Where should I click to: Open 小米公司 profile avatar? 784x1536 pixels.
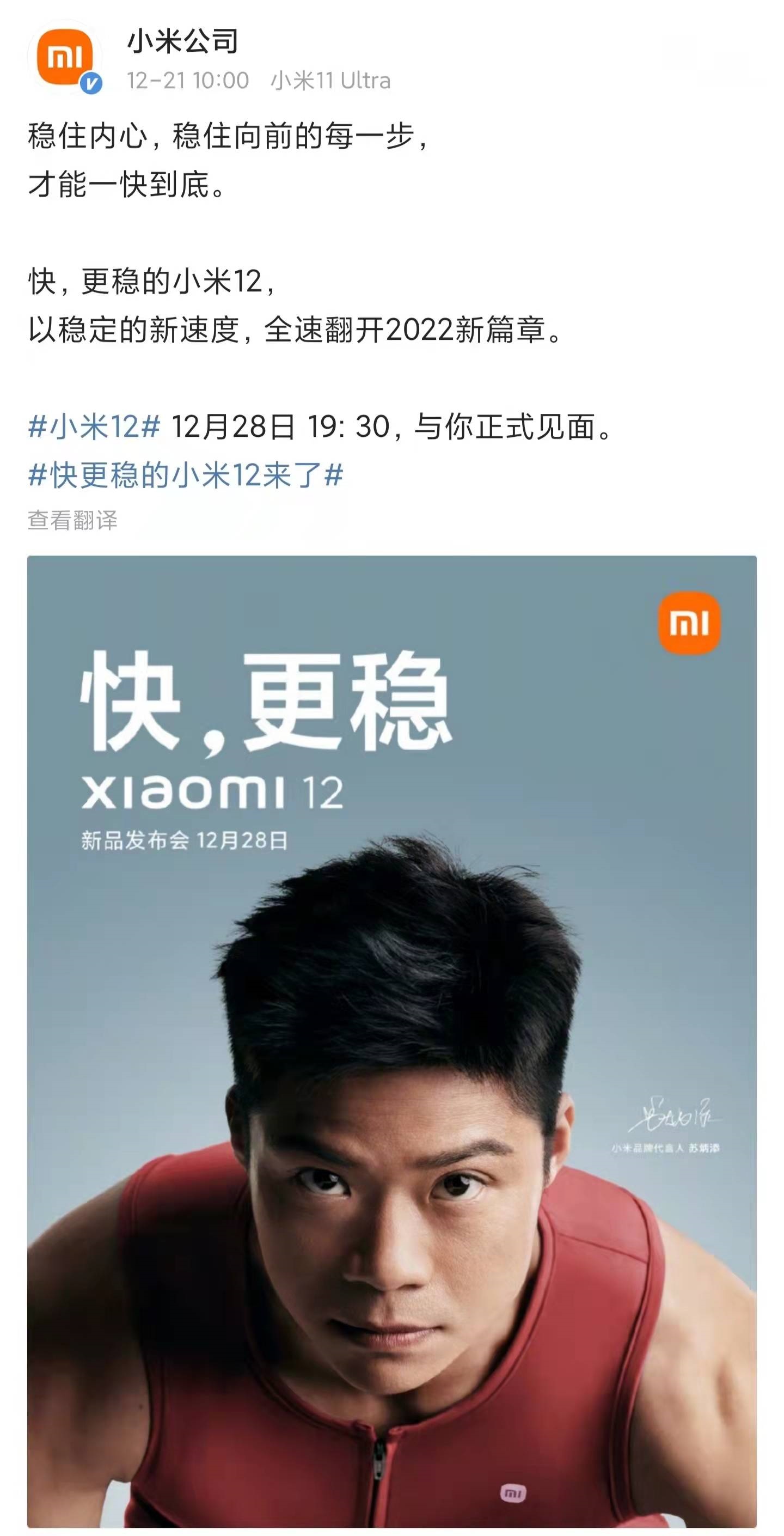tap(64, 58)
